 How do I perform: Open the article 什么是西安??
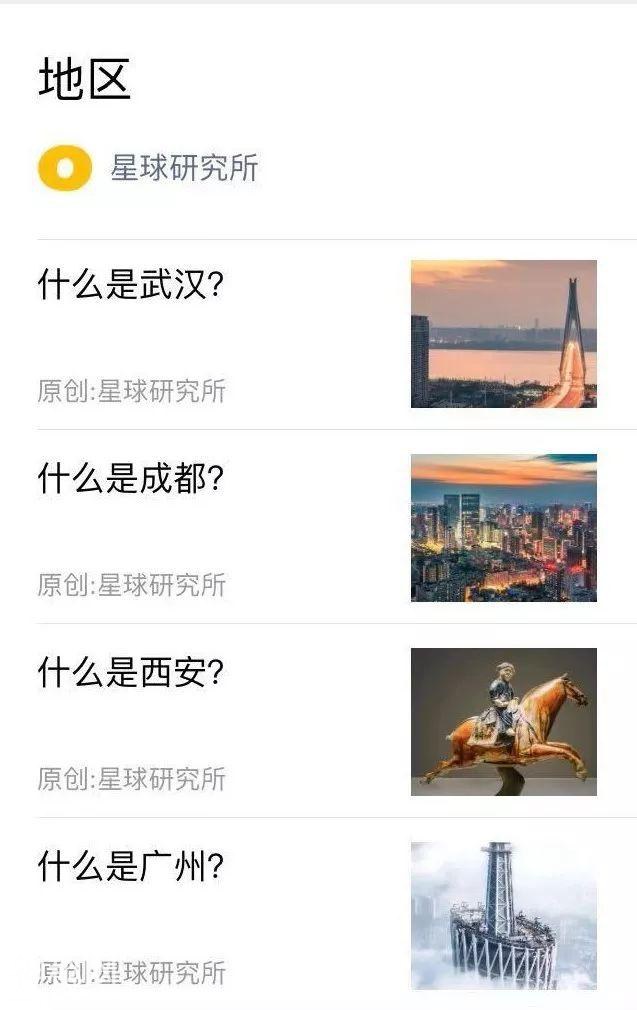(131, 673)
